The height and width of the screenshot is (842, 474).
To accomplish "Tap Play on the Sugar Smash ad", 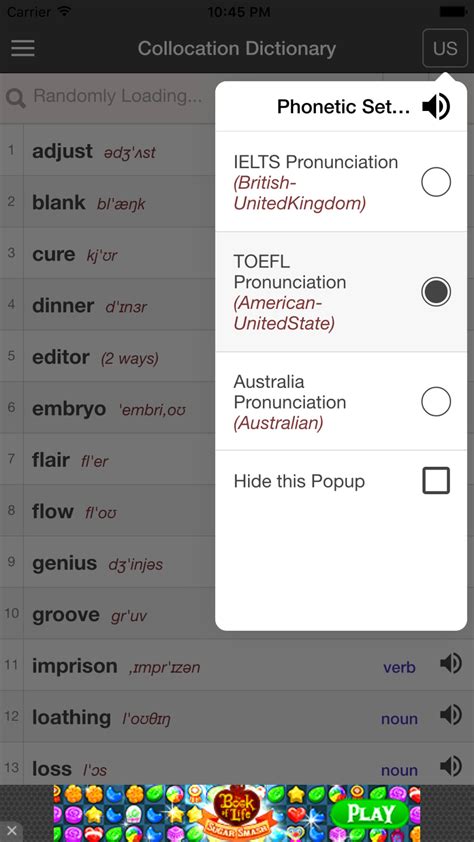I will point(370,814).
